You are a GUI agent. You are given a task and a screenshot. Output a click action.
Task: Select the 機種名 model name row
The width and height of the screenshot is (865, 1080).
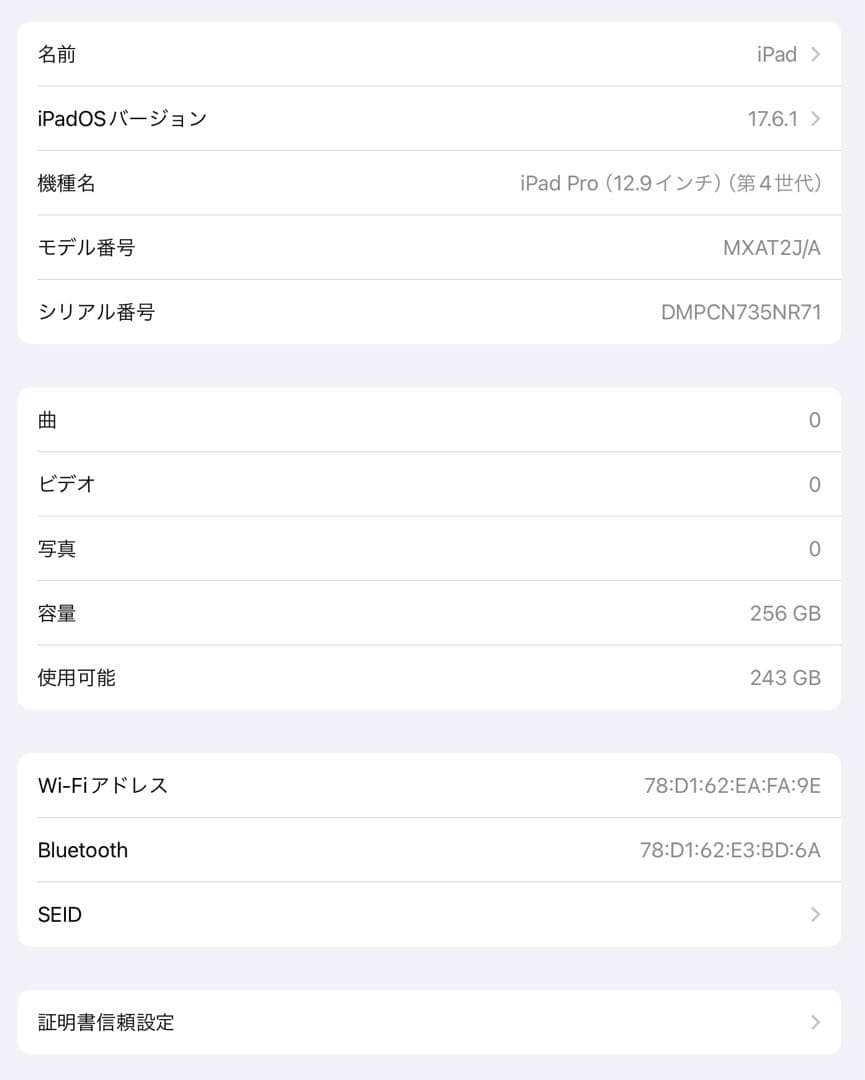tap(430, 183)
